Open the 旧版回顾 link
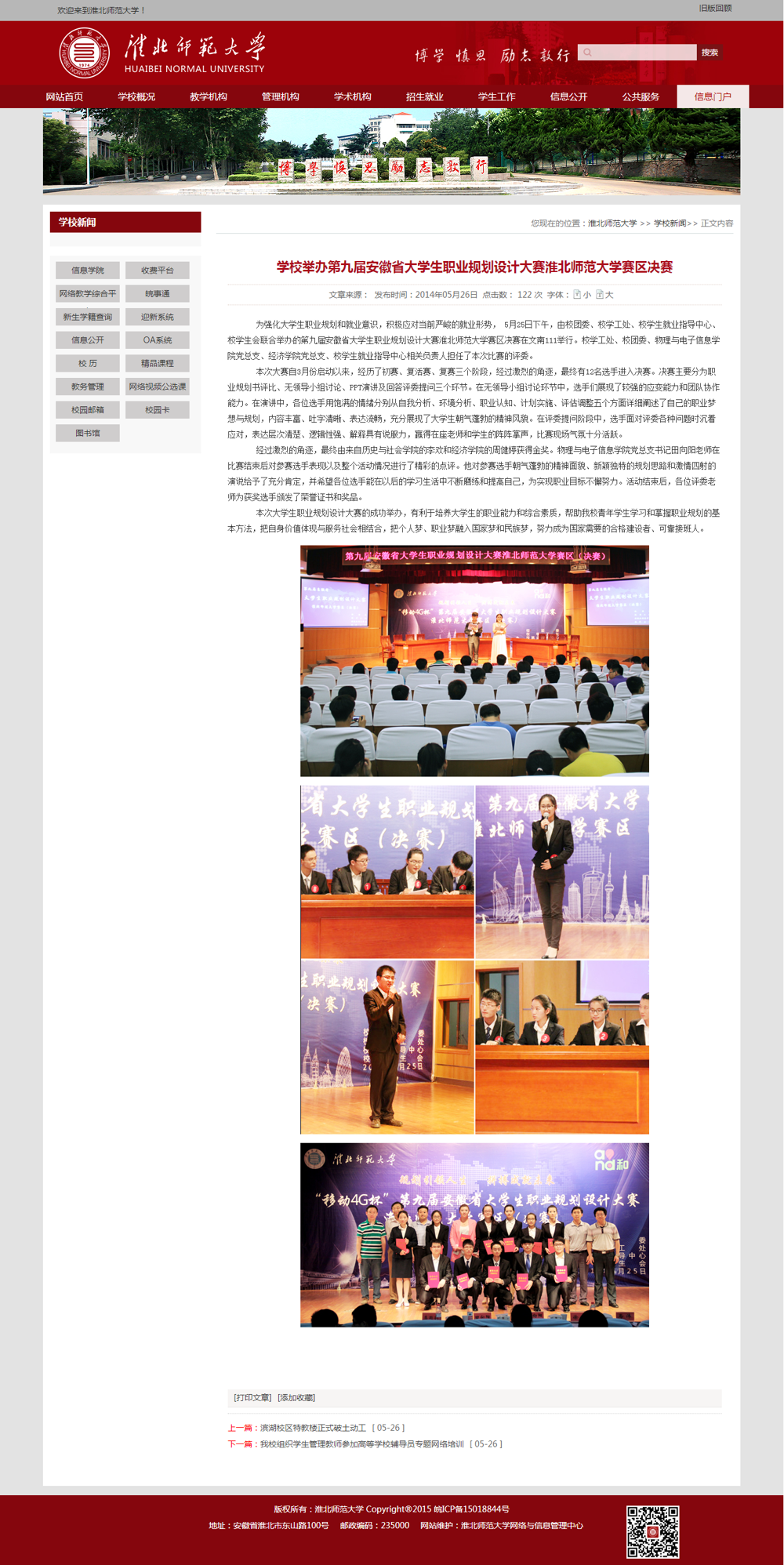 [715, 8]
